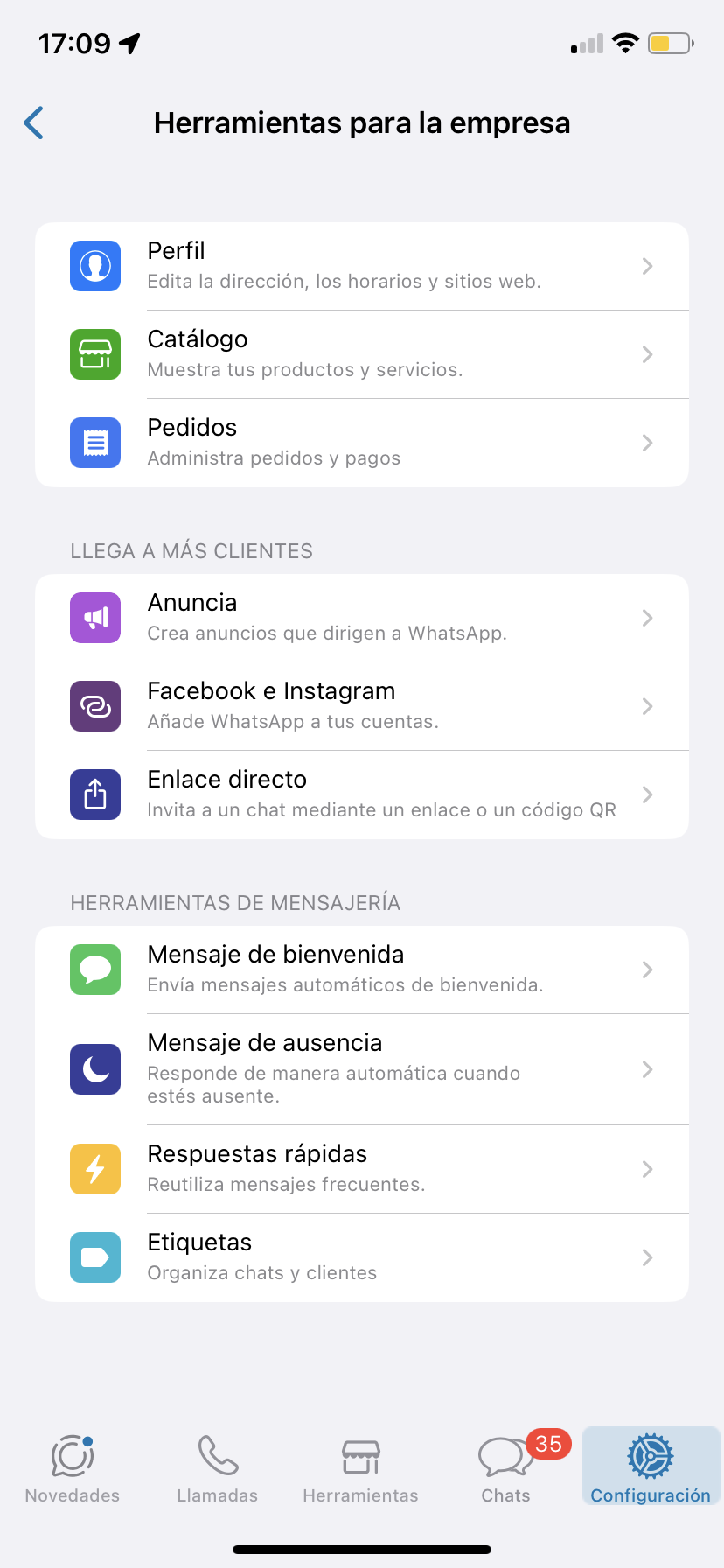Switch to the Chats tab

tap(505, 1466)
